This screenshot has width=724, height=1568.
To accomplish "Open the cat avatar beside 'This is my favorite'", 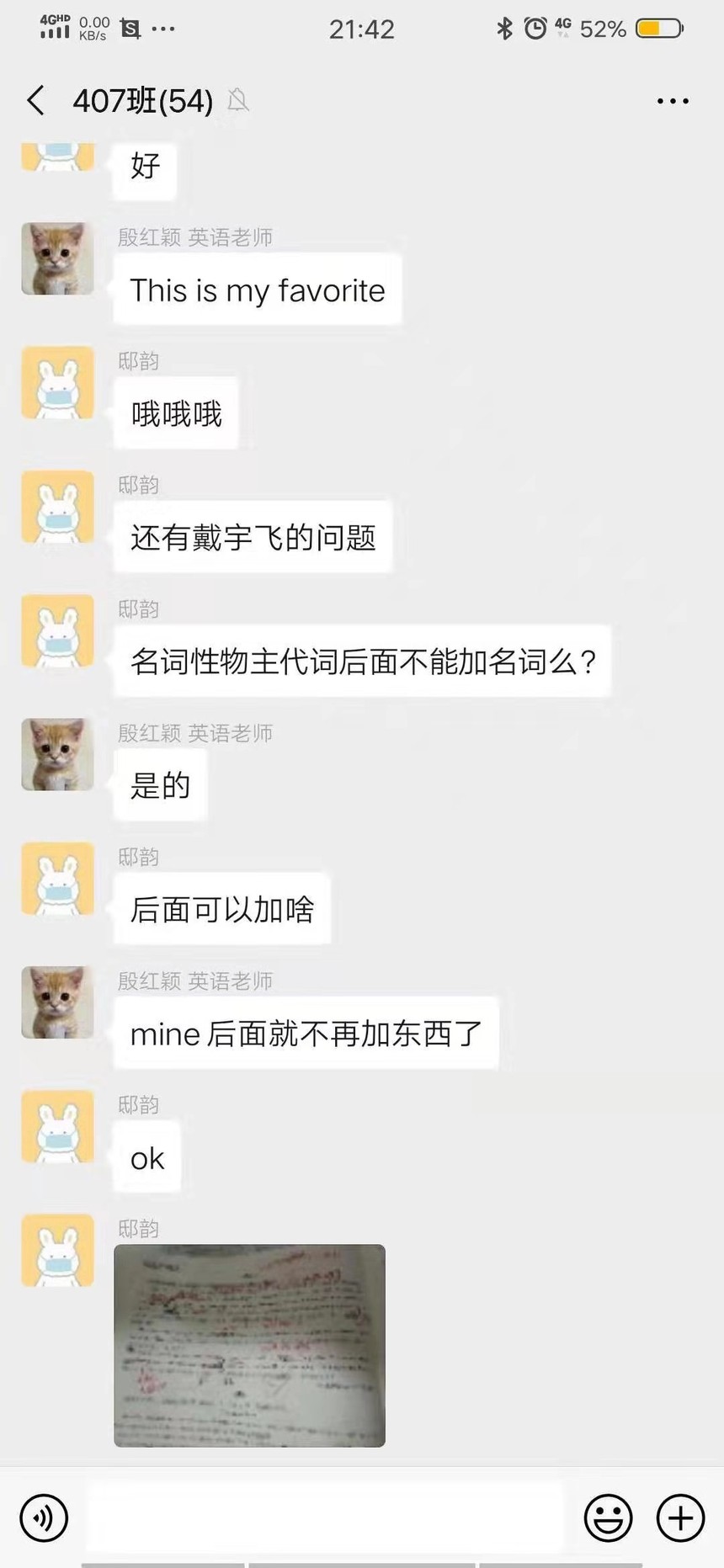I will [57, 258].
